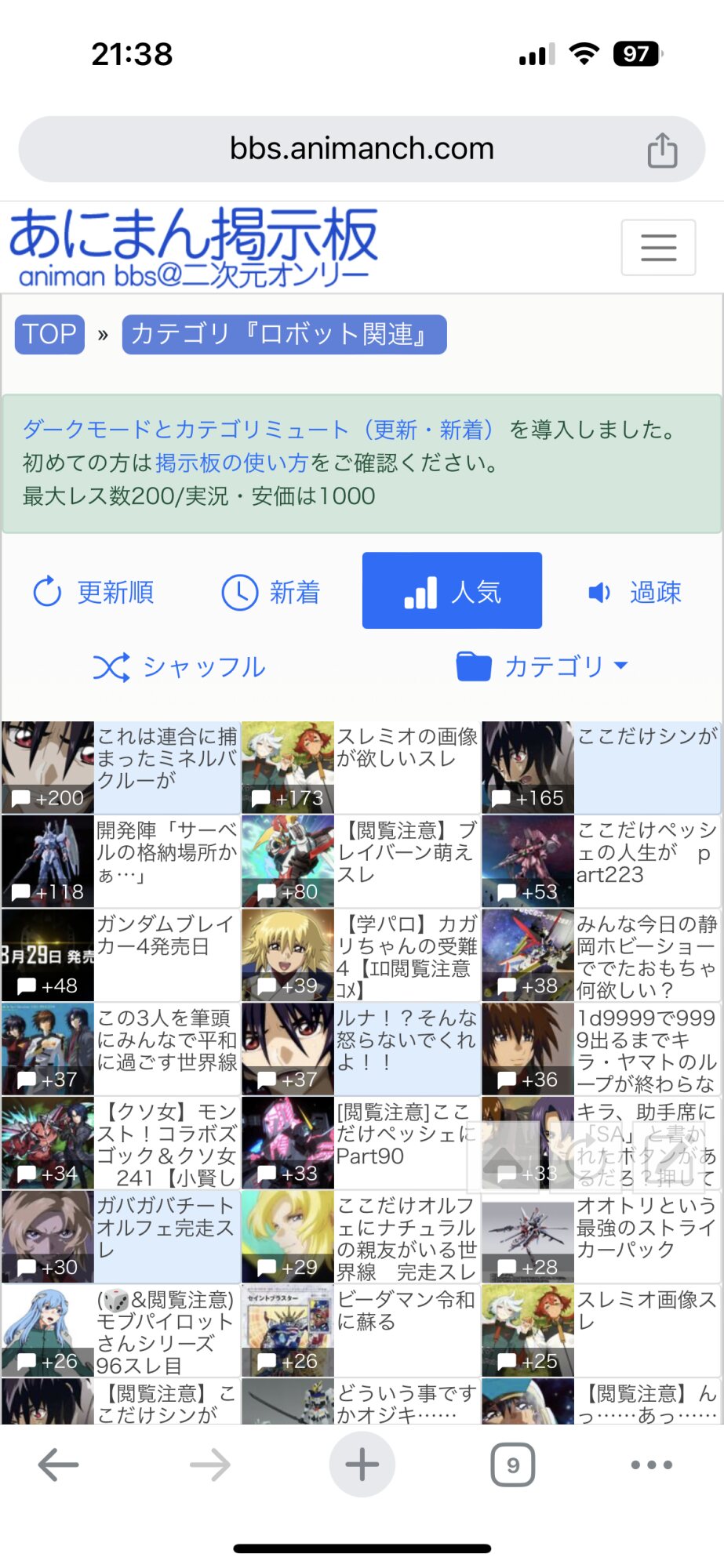This screenshot has width=724, height=1568.
Task: Open a new browser tab
Action: (362, 1465)
